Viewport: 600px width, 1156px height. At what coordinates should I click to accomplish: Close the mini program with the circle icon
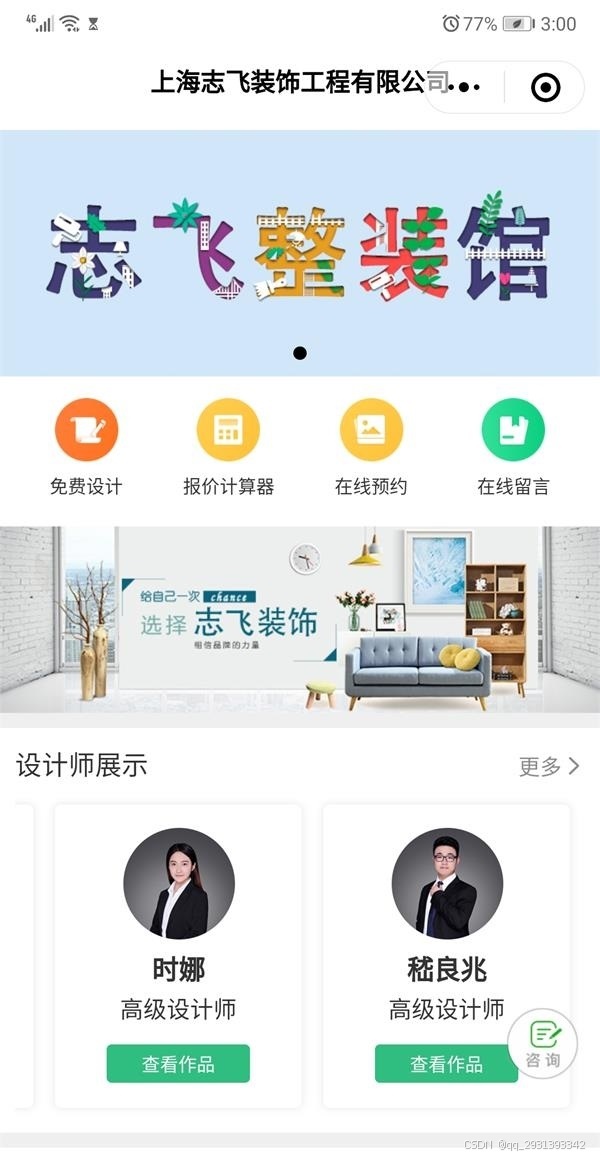coord(545,87)
